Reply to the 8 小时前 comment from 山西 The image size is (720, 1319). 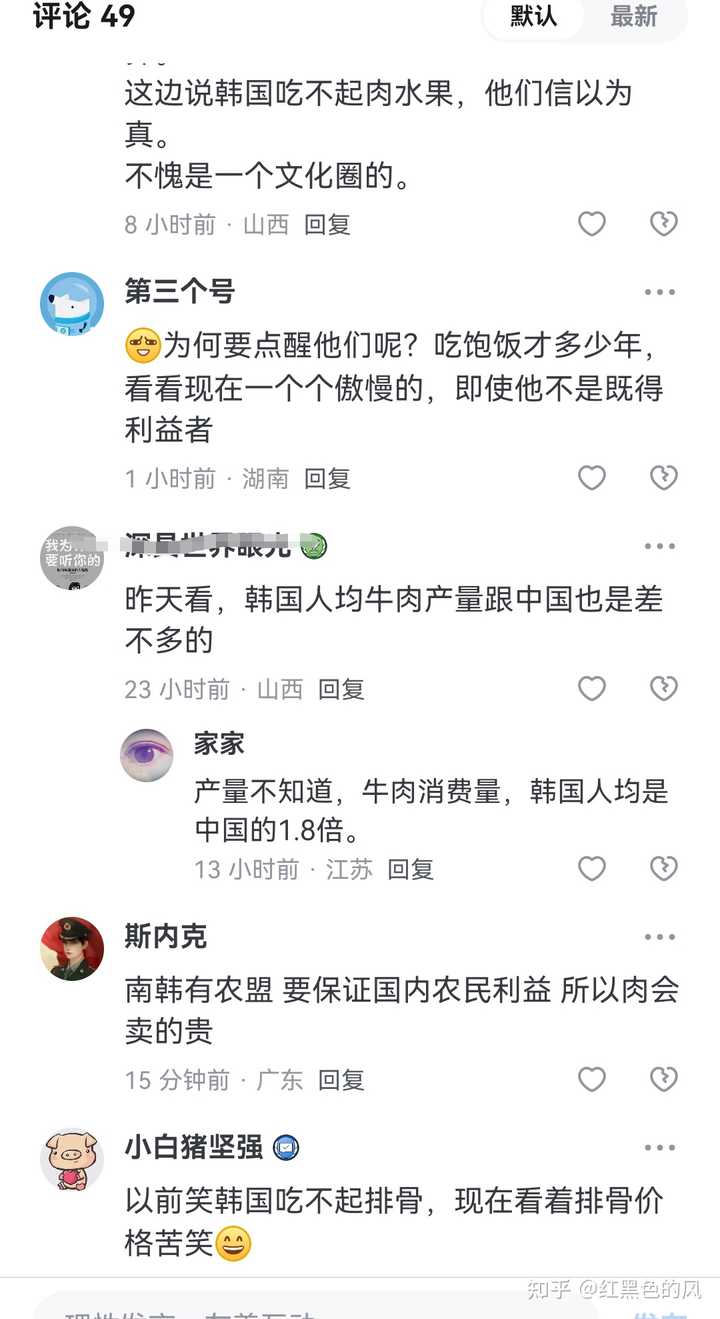(327, 224)
